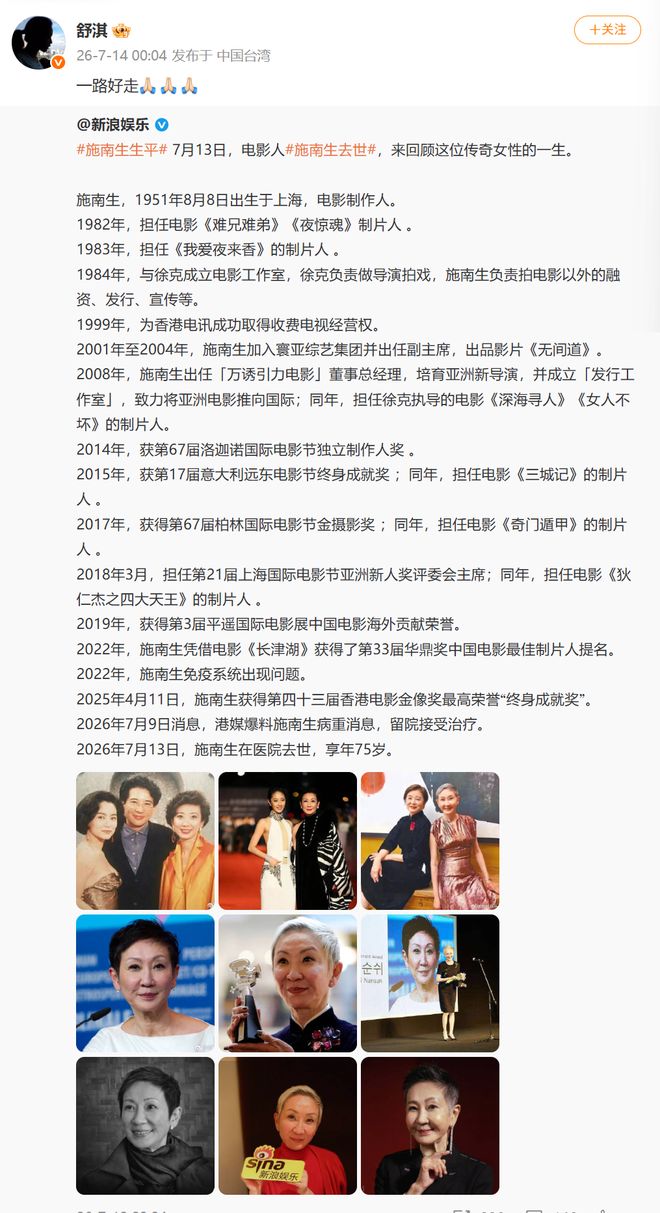Screen dimensions: 660x1213
Task: Open the photo with the sina microphone
Action: pos(288,1126)
